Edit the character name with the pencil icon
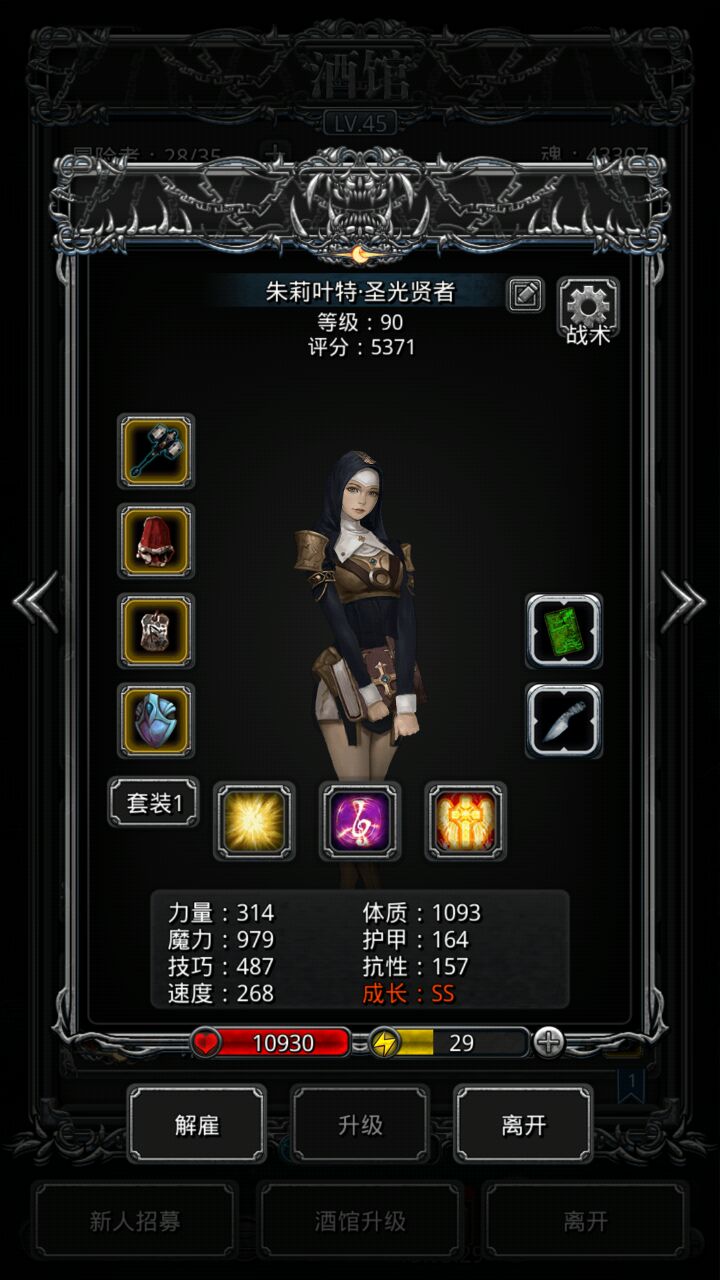 pyautogui.click(x=525, y=294)
